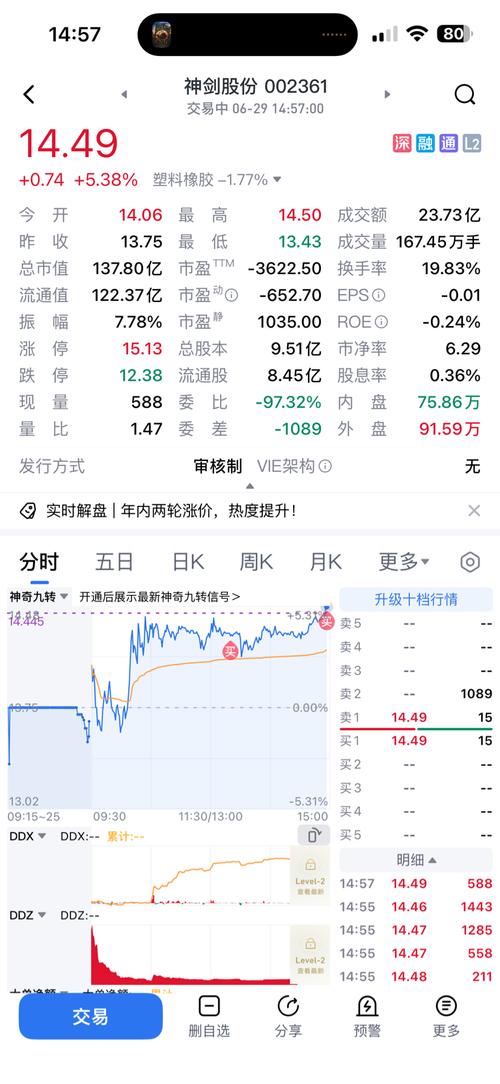Select the 月K chart tab
This screenshot has width=500, height=1084.
pyautogui.click(x=325, y=561)
